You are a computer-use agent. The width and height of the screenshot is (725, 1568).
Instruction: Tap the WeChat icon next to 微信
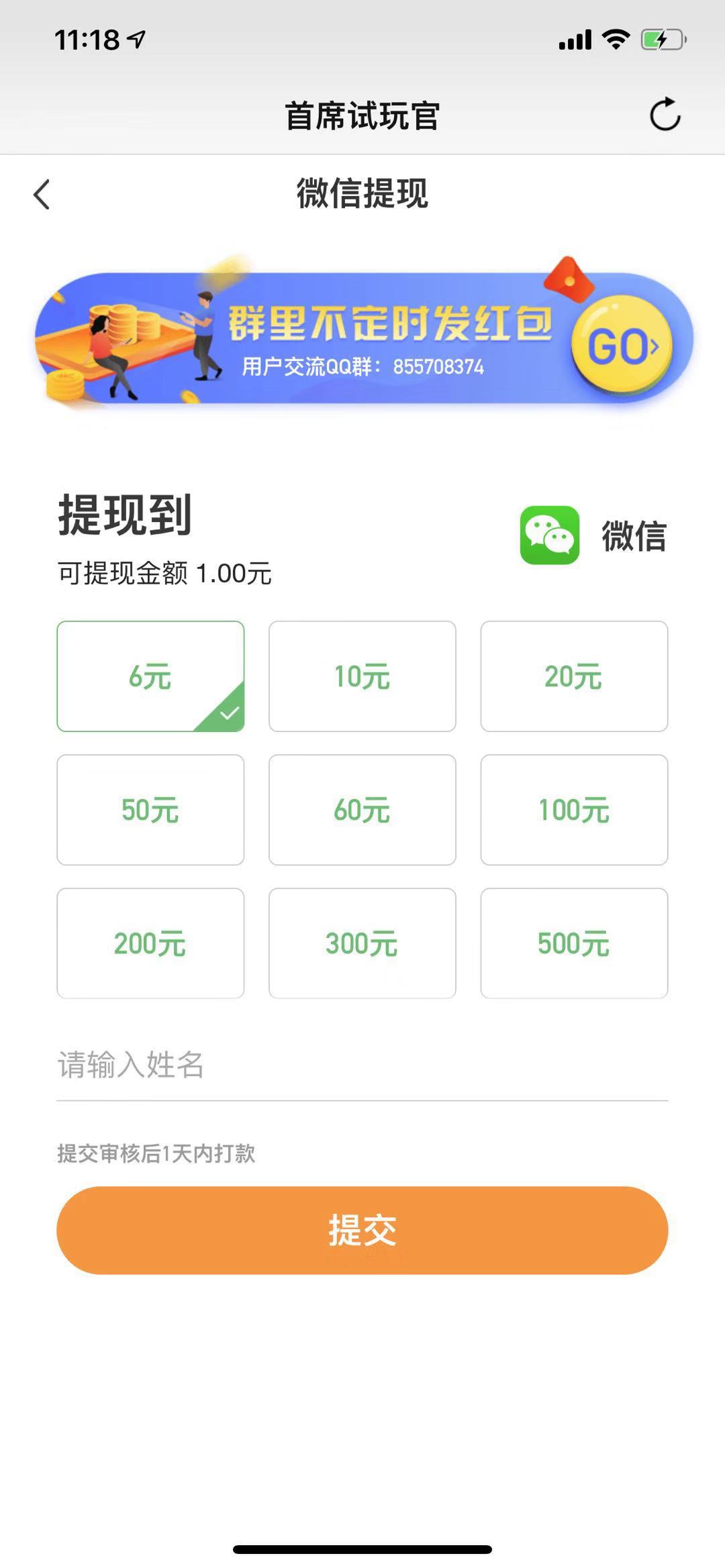click(x=550, y=535)
